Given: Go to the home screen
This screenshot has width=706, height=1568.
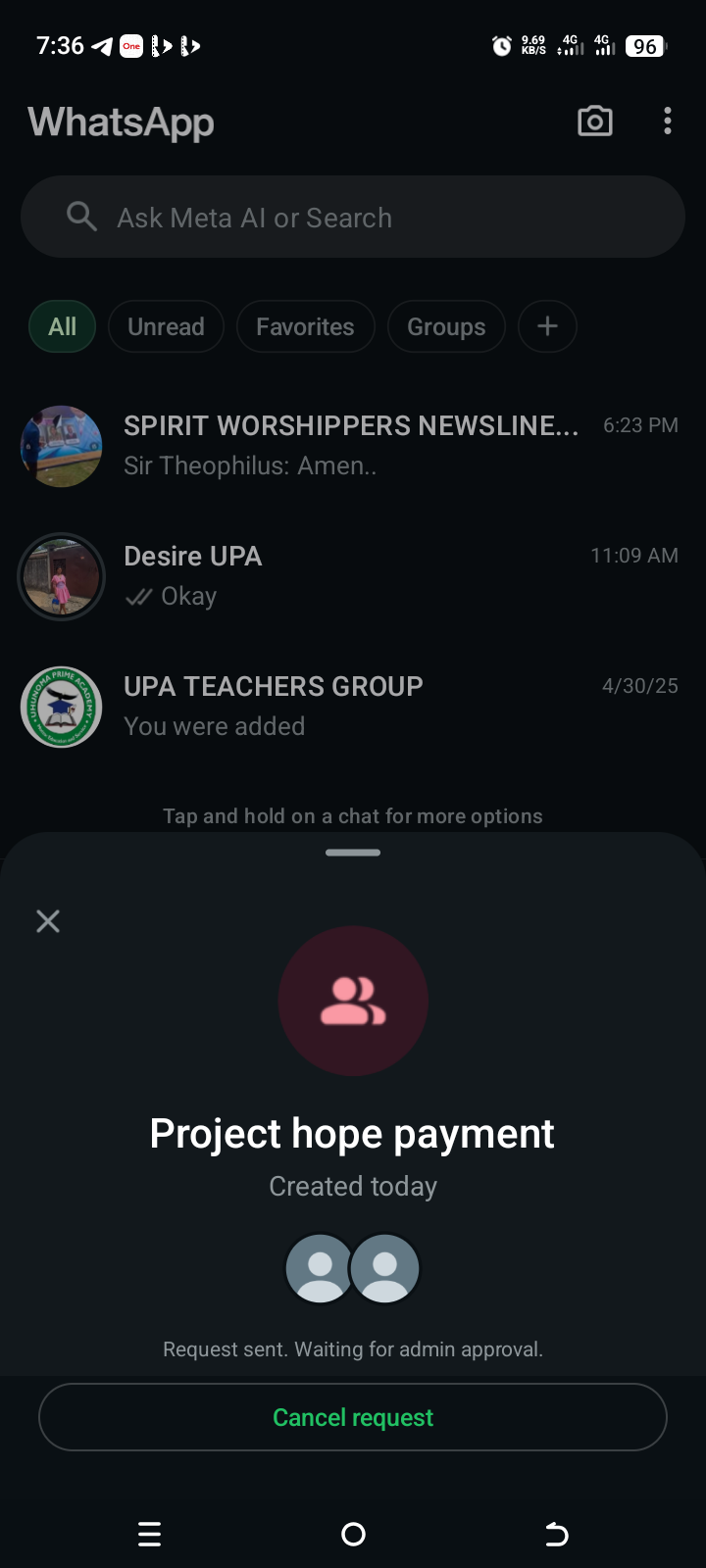Looking at the screenshot, I should (x=353, y=1534).
